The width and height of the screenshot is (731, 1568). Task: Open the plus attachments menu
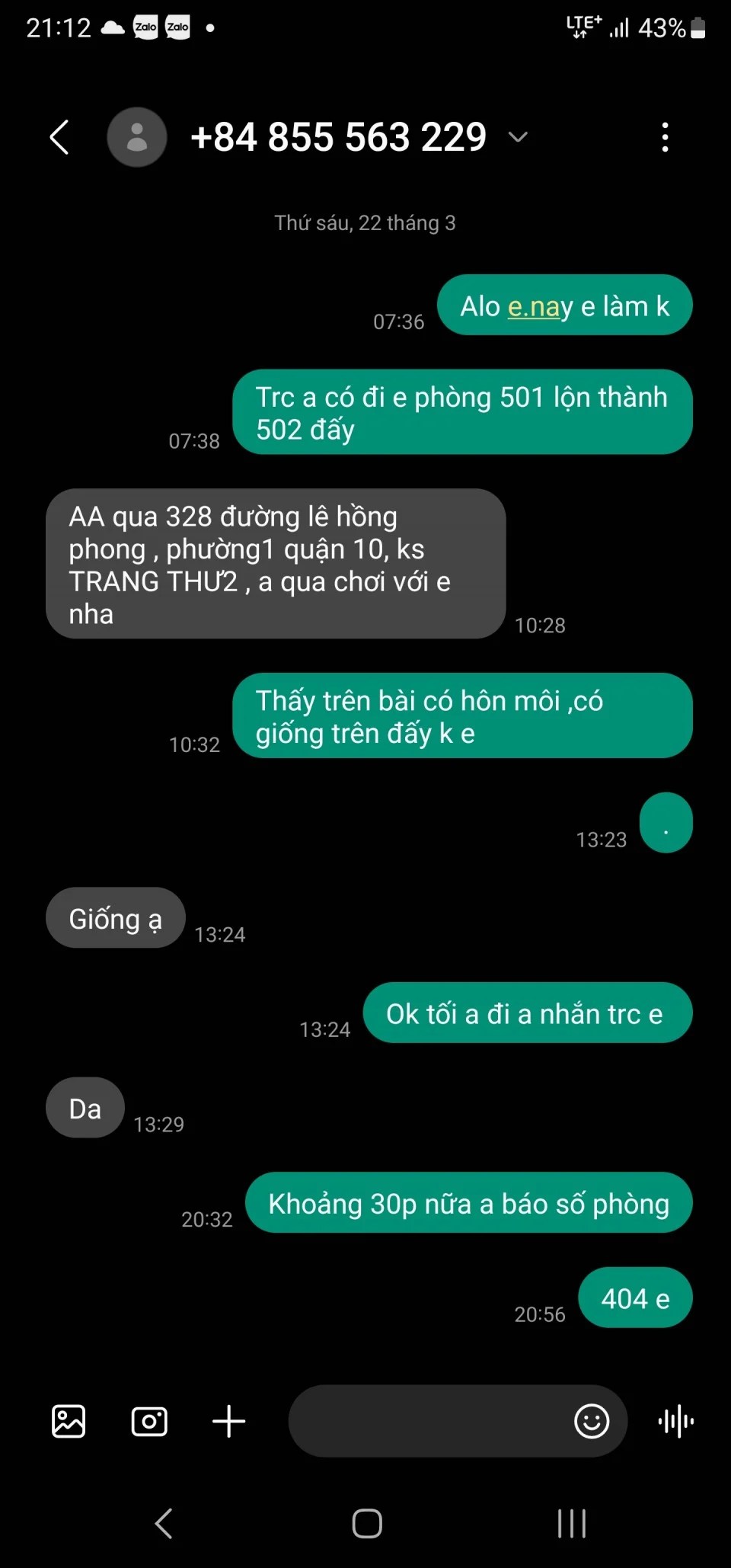point(228,1422)
